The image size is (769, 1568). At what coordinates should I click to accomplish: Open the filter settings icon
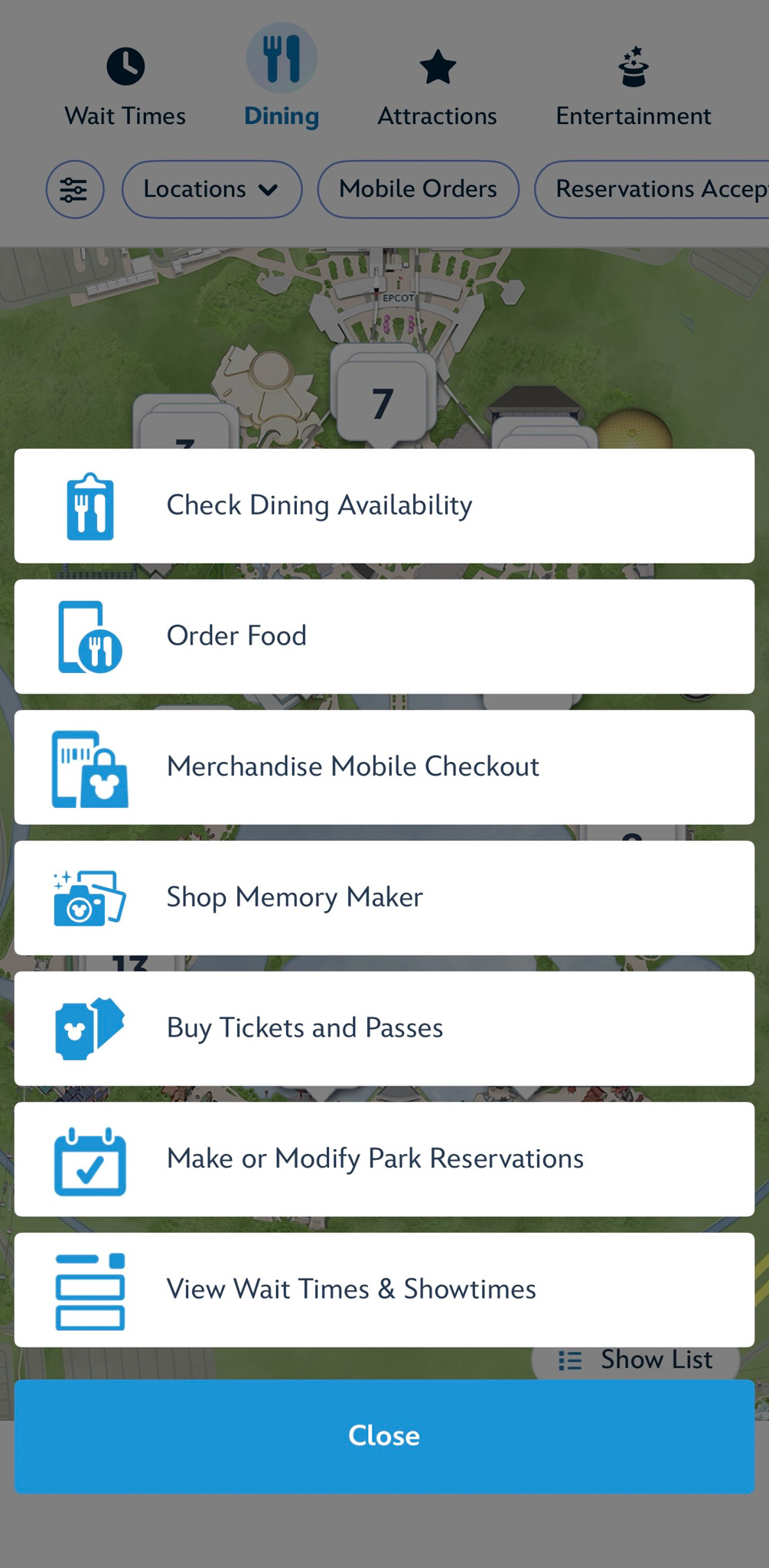74,189
